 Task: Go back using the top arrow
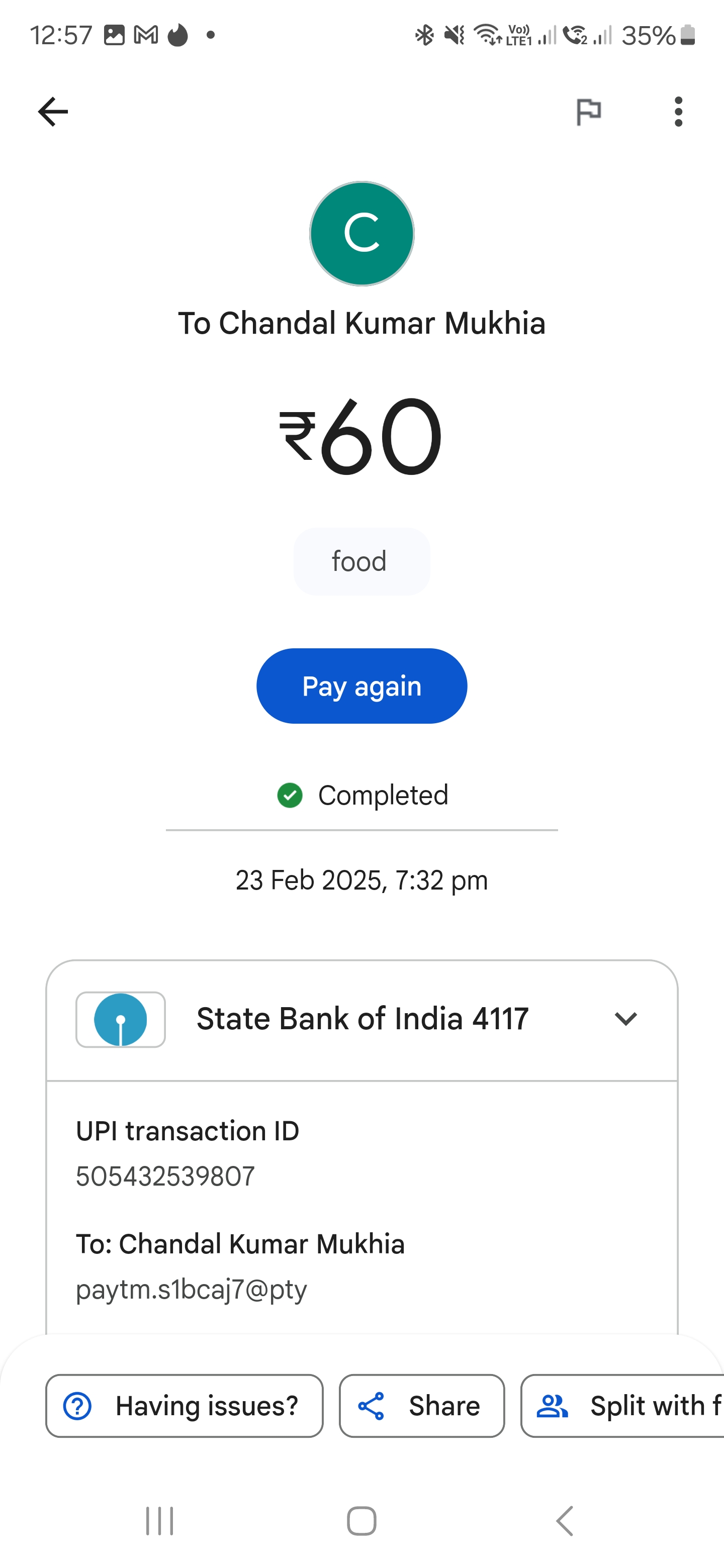click(x=53, y=112)
